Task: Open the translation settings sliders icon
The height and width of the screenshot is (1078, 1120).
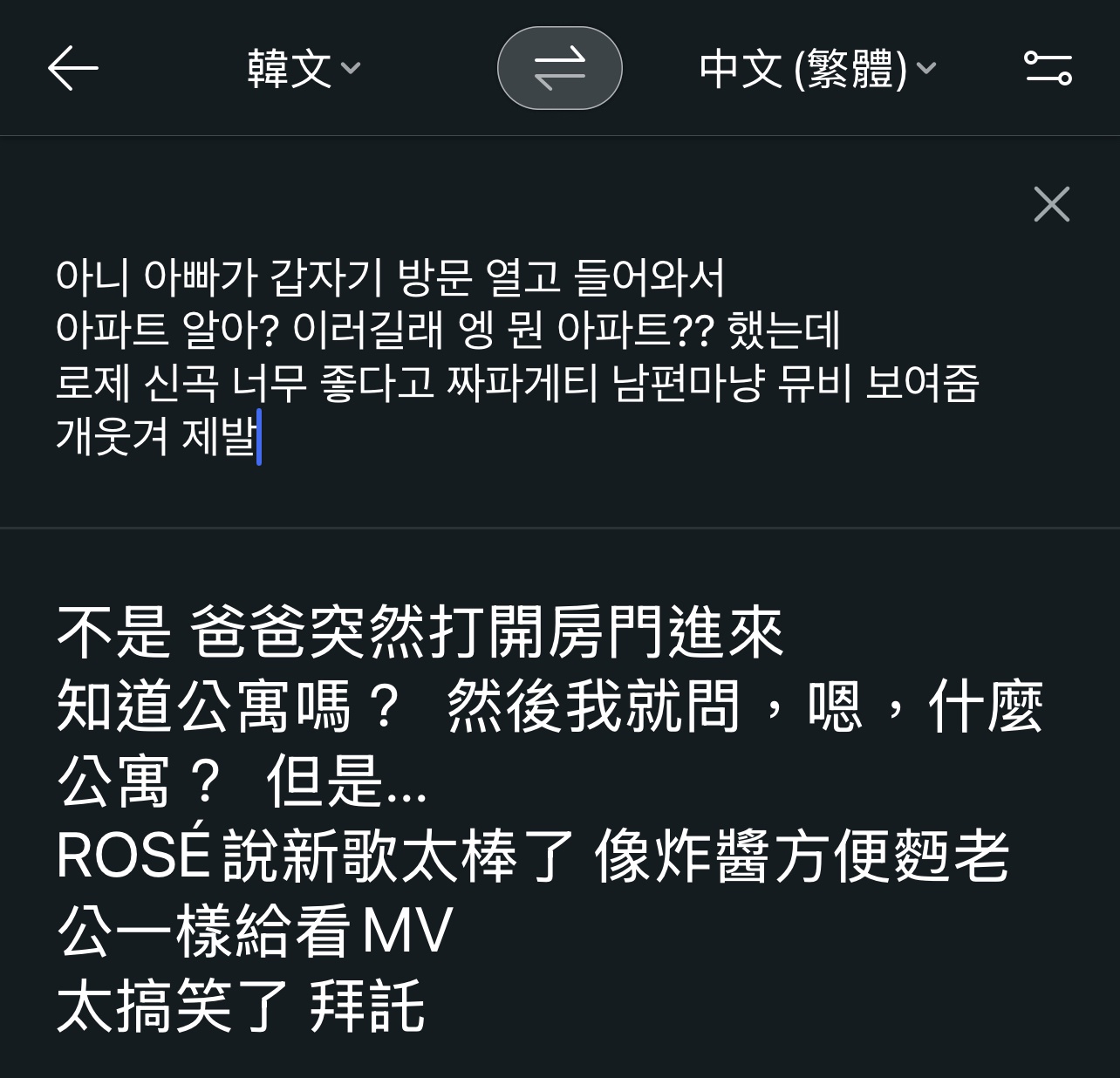Action: click(1048, 68)
